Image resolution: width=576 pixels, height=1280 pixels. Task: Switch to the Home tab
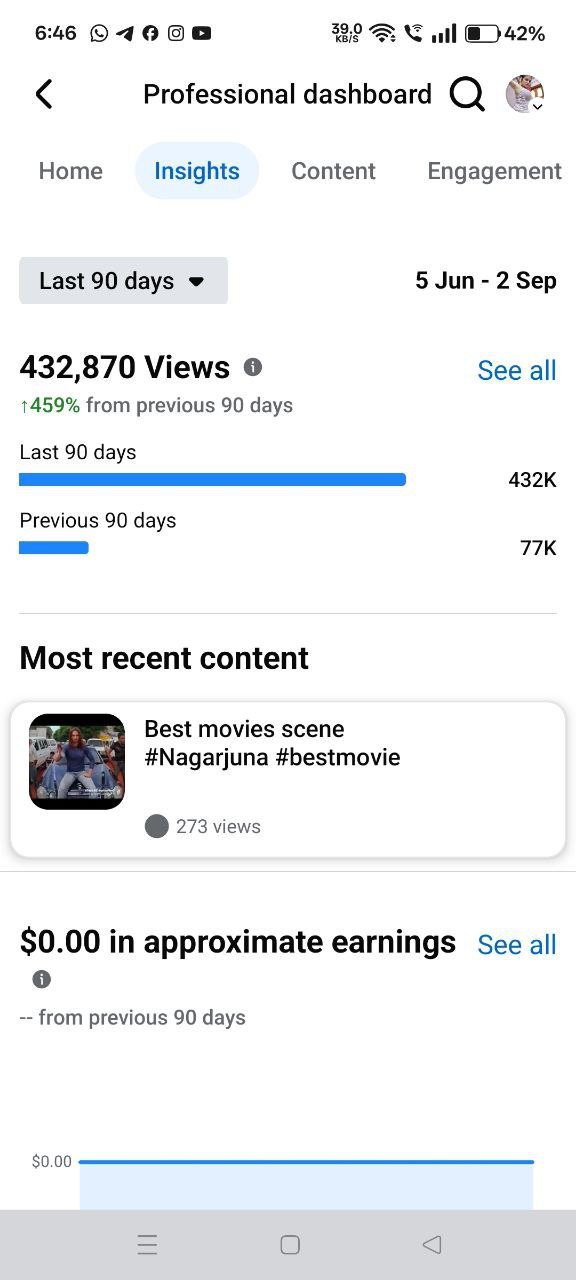click(x=71, y=171)
